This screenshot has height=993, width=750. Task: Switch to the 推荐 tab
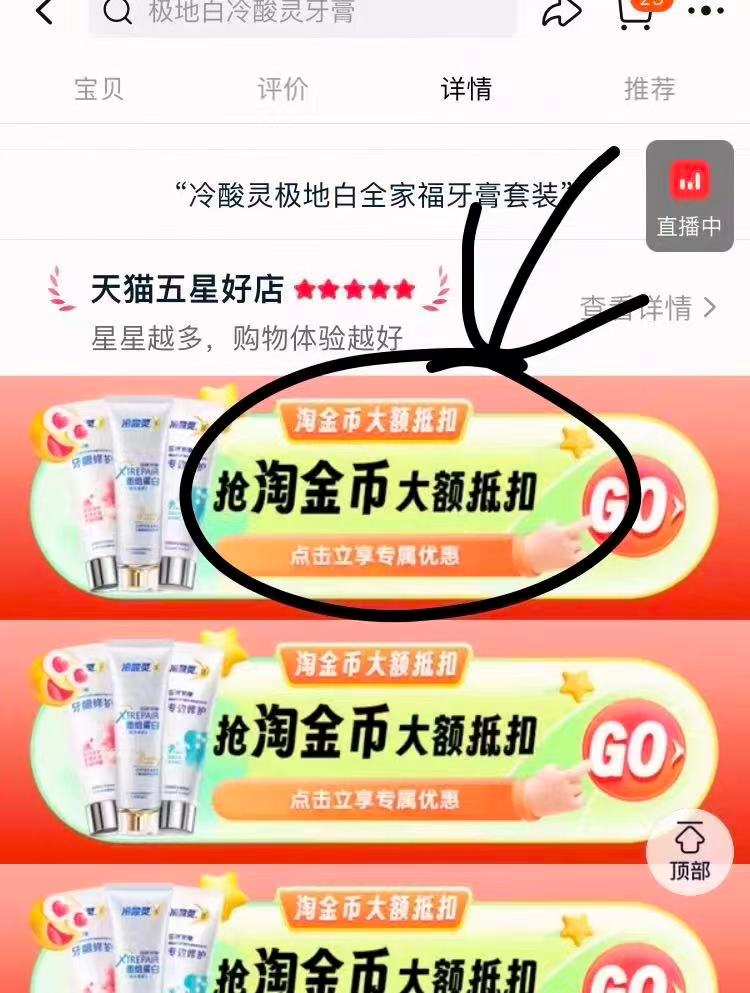click(650, 89)
